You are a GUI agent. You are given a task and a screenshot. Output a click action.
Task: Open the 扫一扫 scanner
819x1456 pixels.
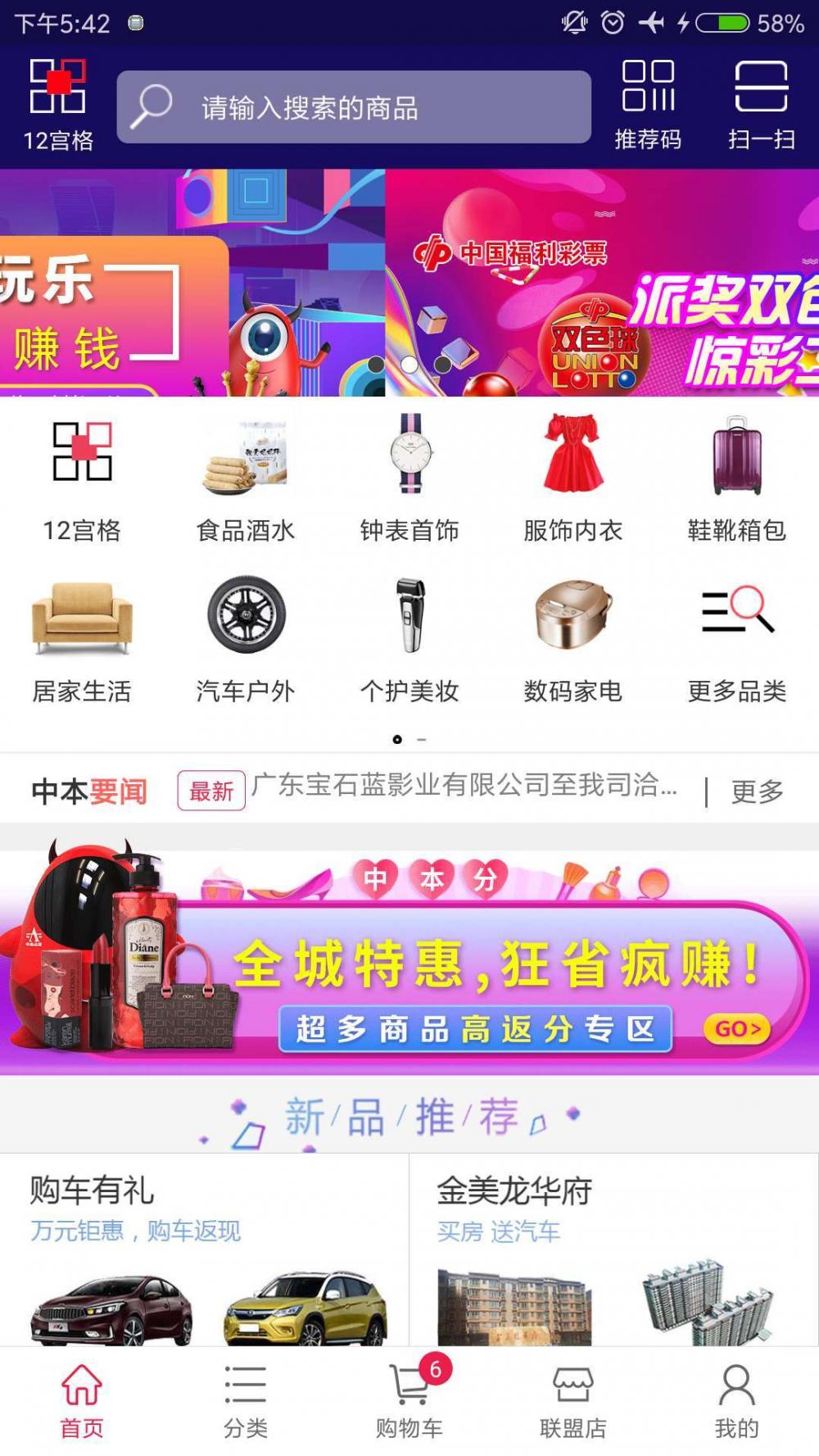coord(762,105)
